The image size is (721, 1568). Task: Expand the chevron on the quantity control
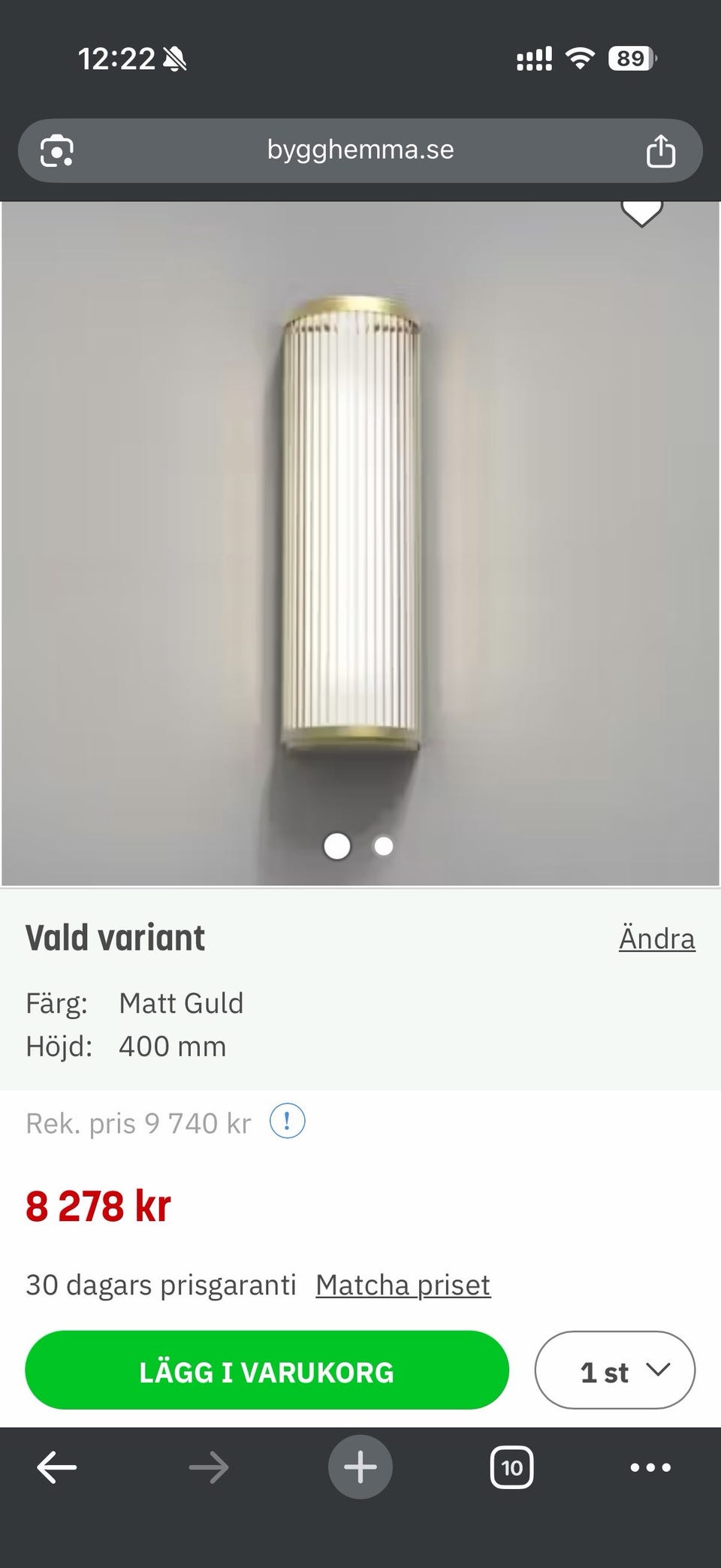[659, 1370]
